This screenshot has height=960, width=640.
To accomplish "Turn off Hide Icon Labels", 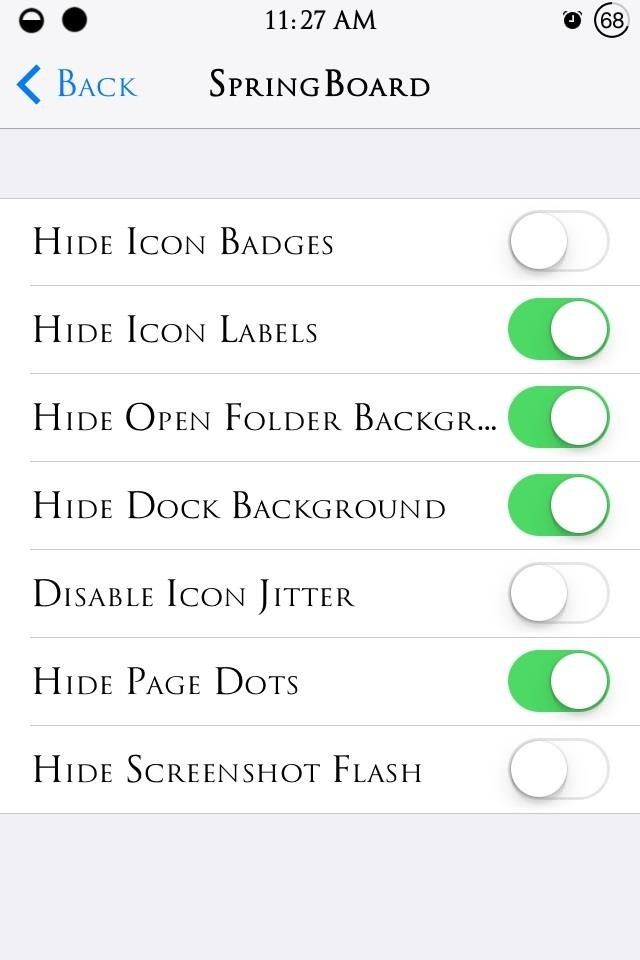I will click(x=558, y=330).
